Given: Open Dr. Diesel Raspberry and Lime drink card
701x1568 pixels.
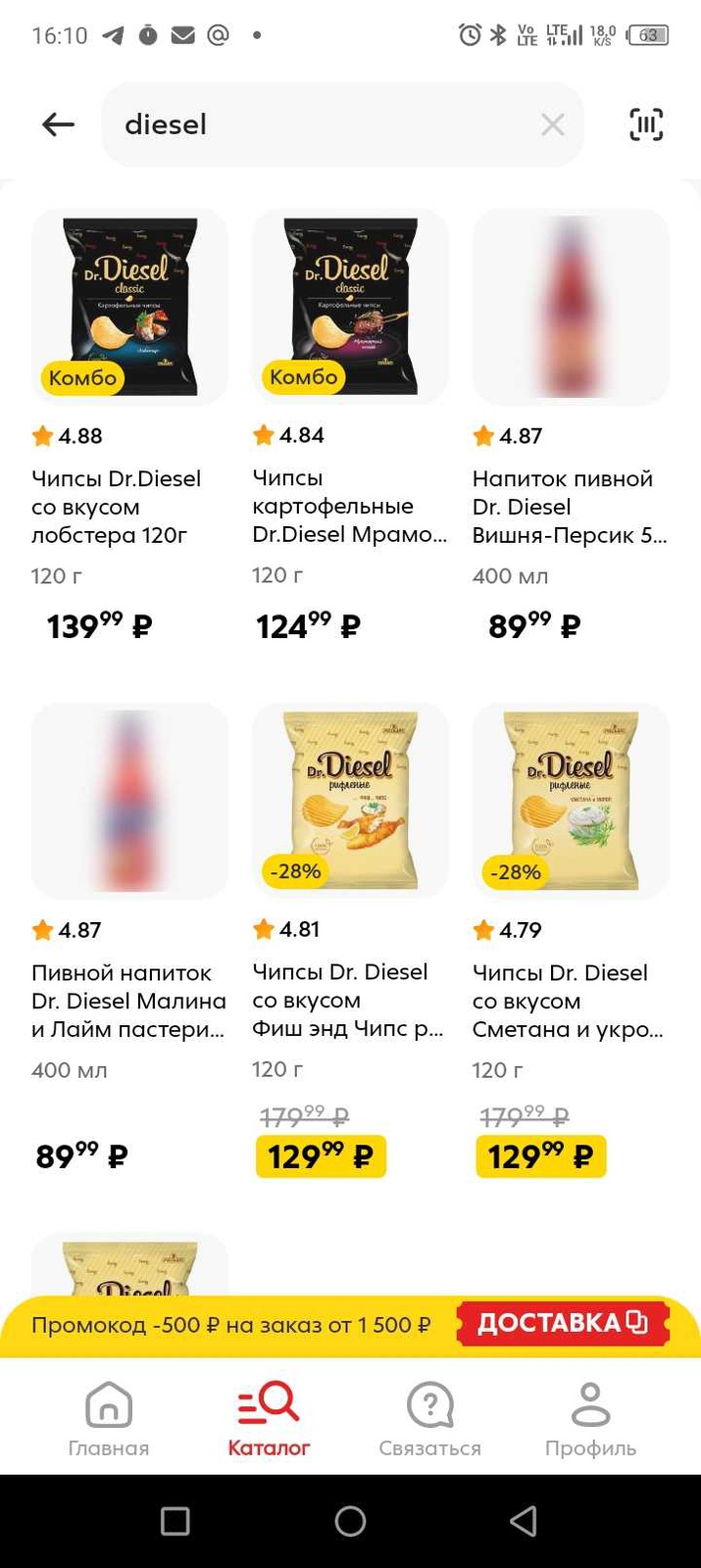Looking at the screenshot, I should click(x=129, y=801).
